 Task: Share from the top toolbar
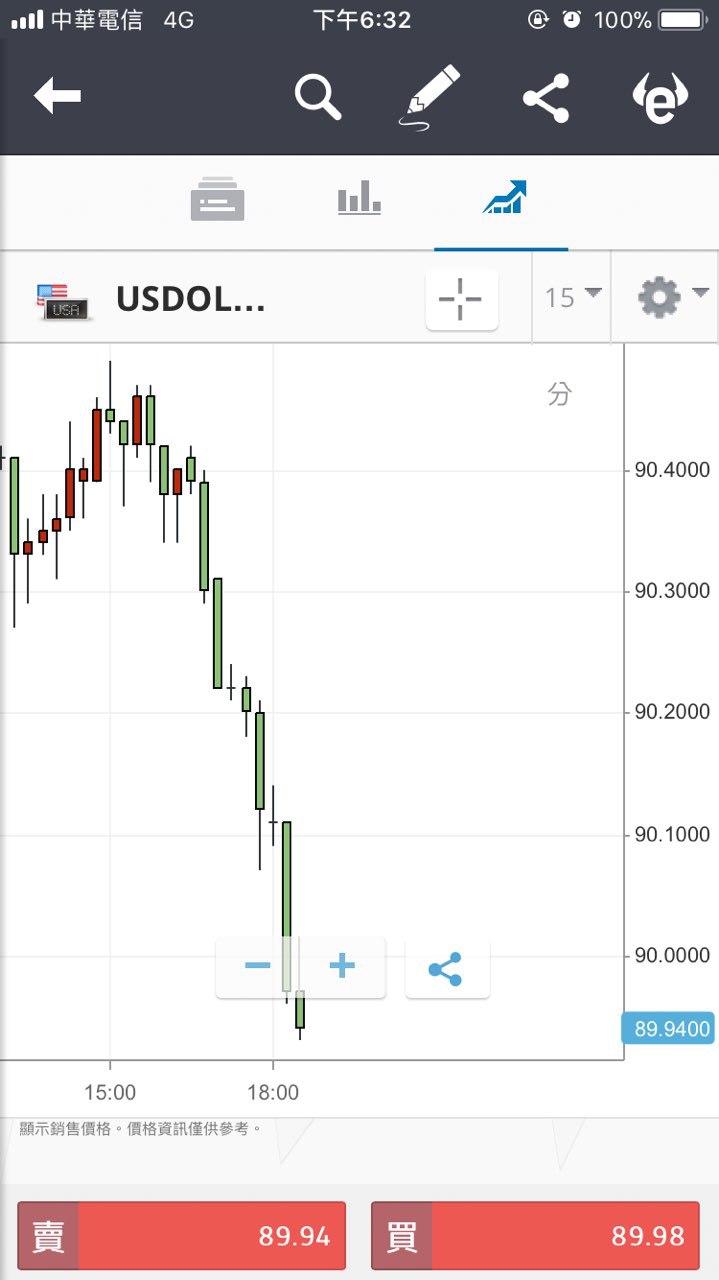click(546, 98)
